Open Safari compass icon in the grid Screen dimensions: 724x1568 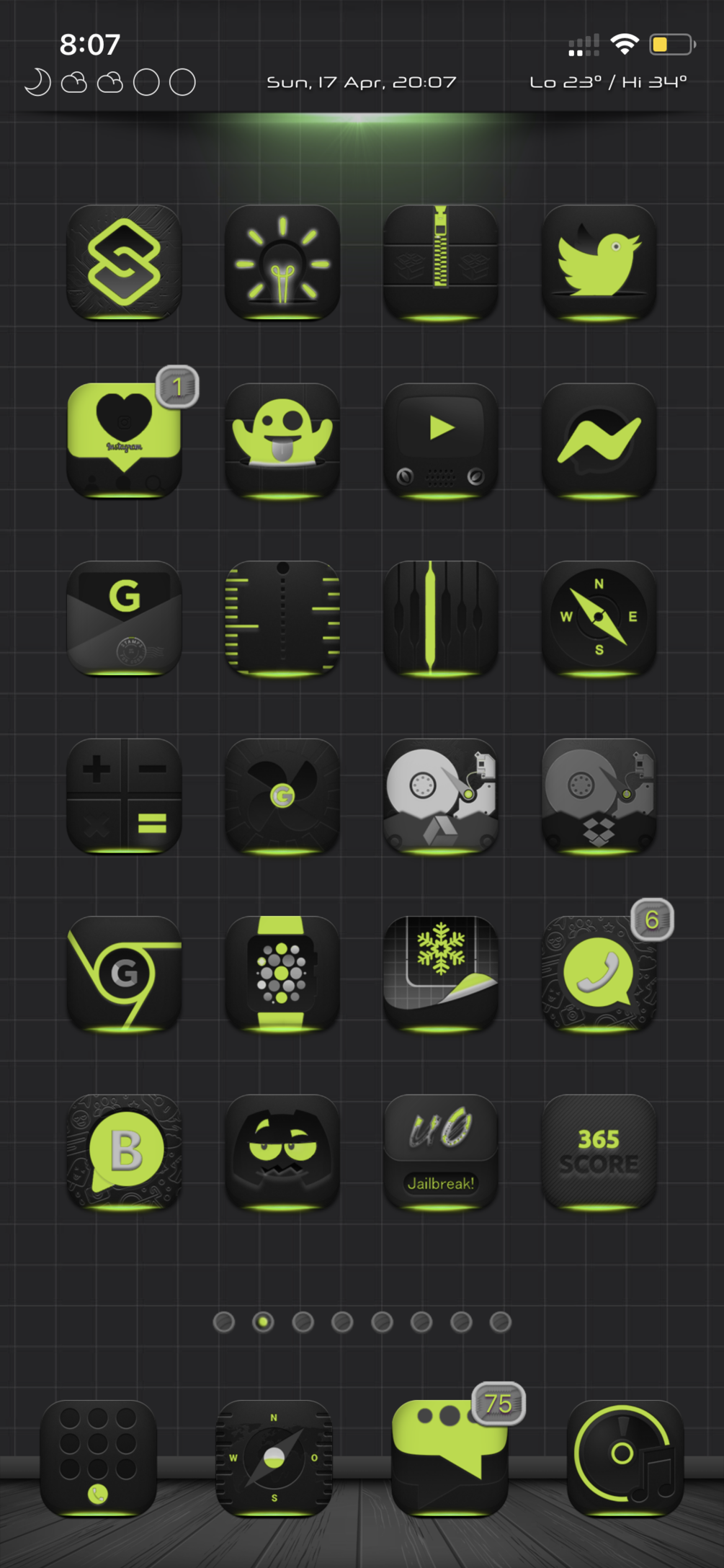point(599,618)
